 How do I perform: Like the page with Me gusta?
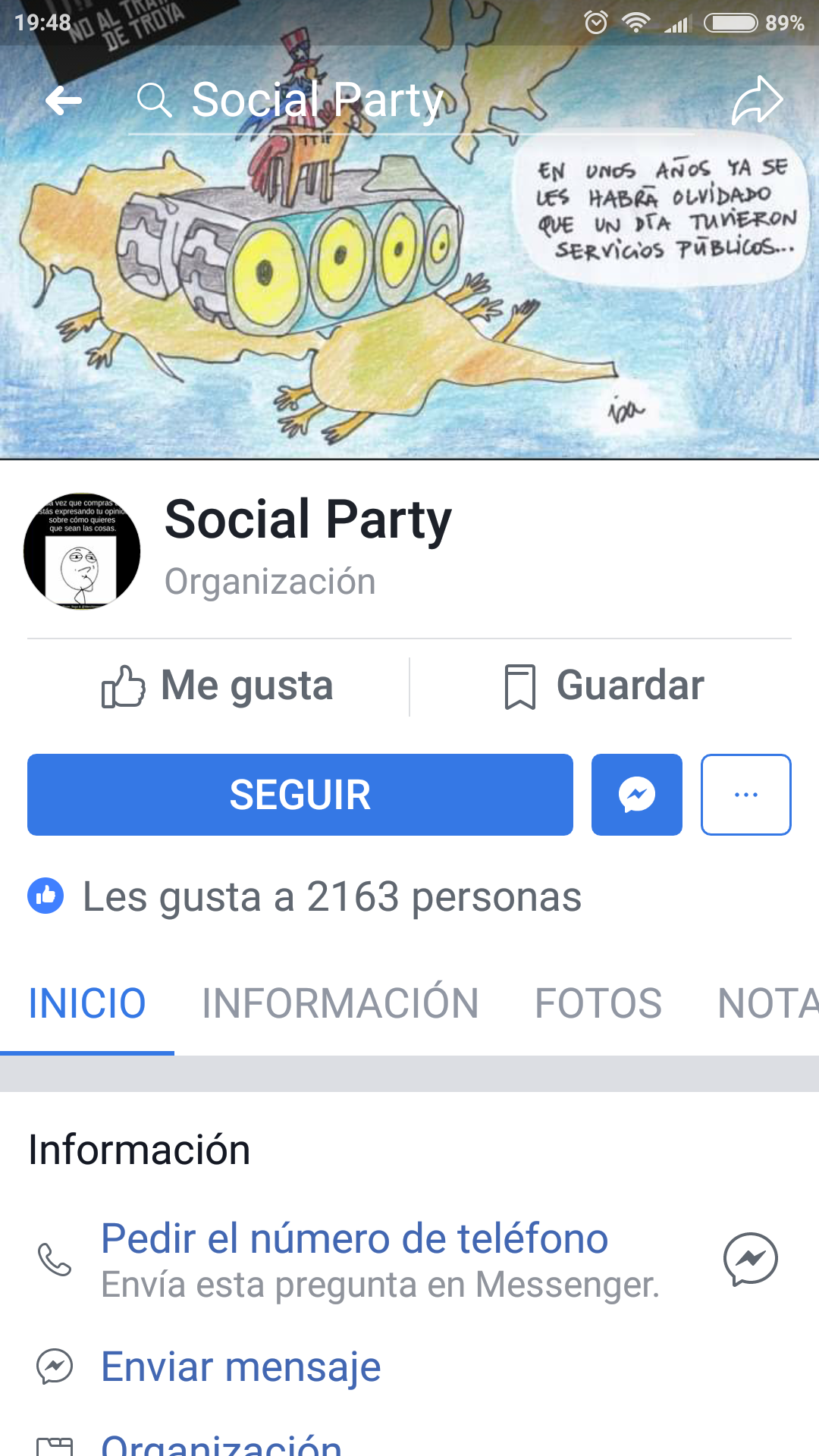[x=218, y=686]
